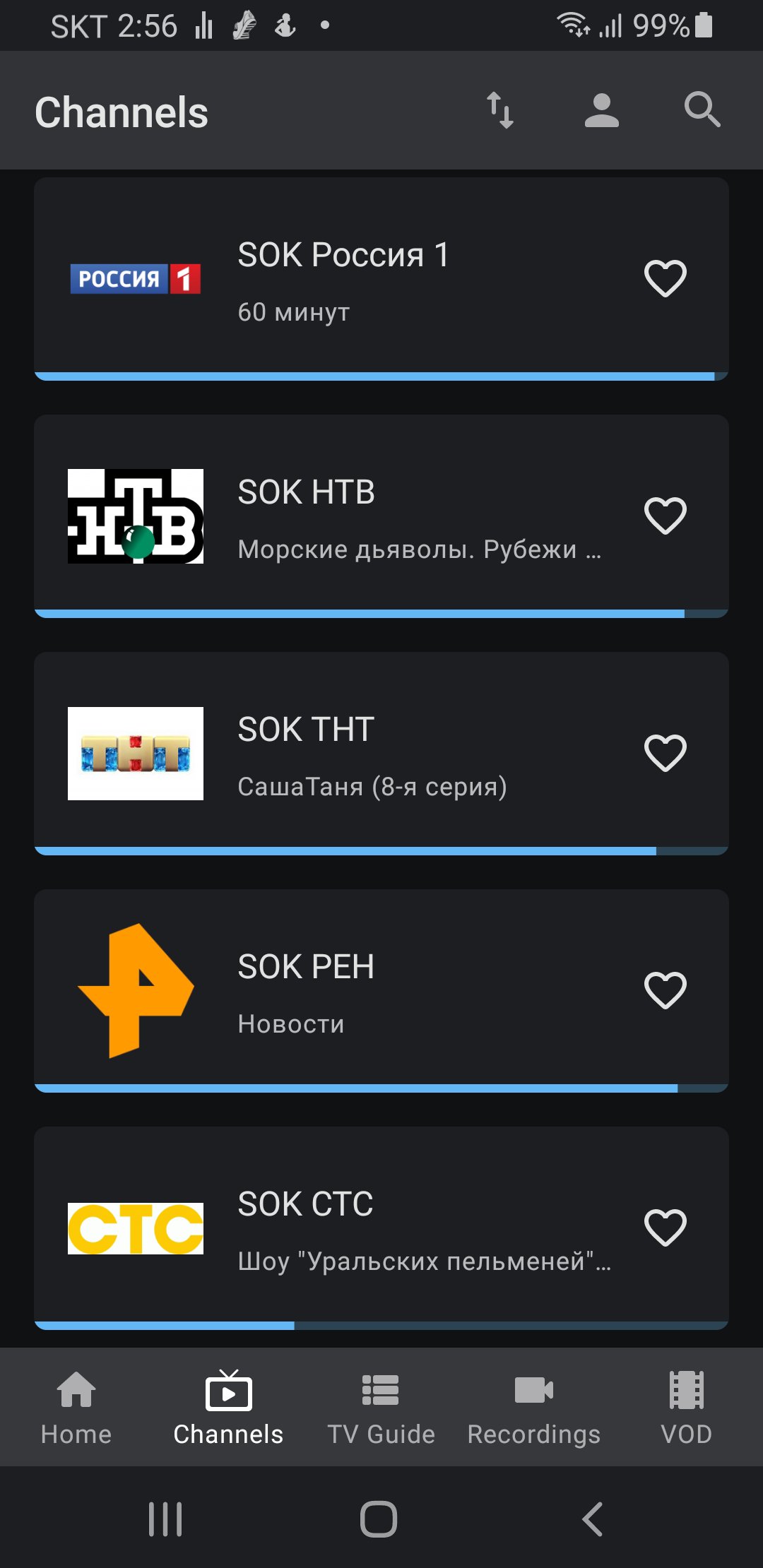Favorite the SOK Россия 1 channel
This screenshot has height=1568, width=763.
(x=665, y=279)
